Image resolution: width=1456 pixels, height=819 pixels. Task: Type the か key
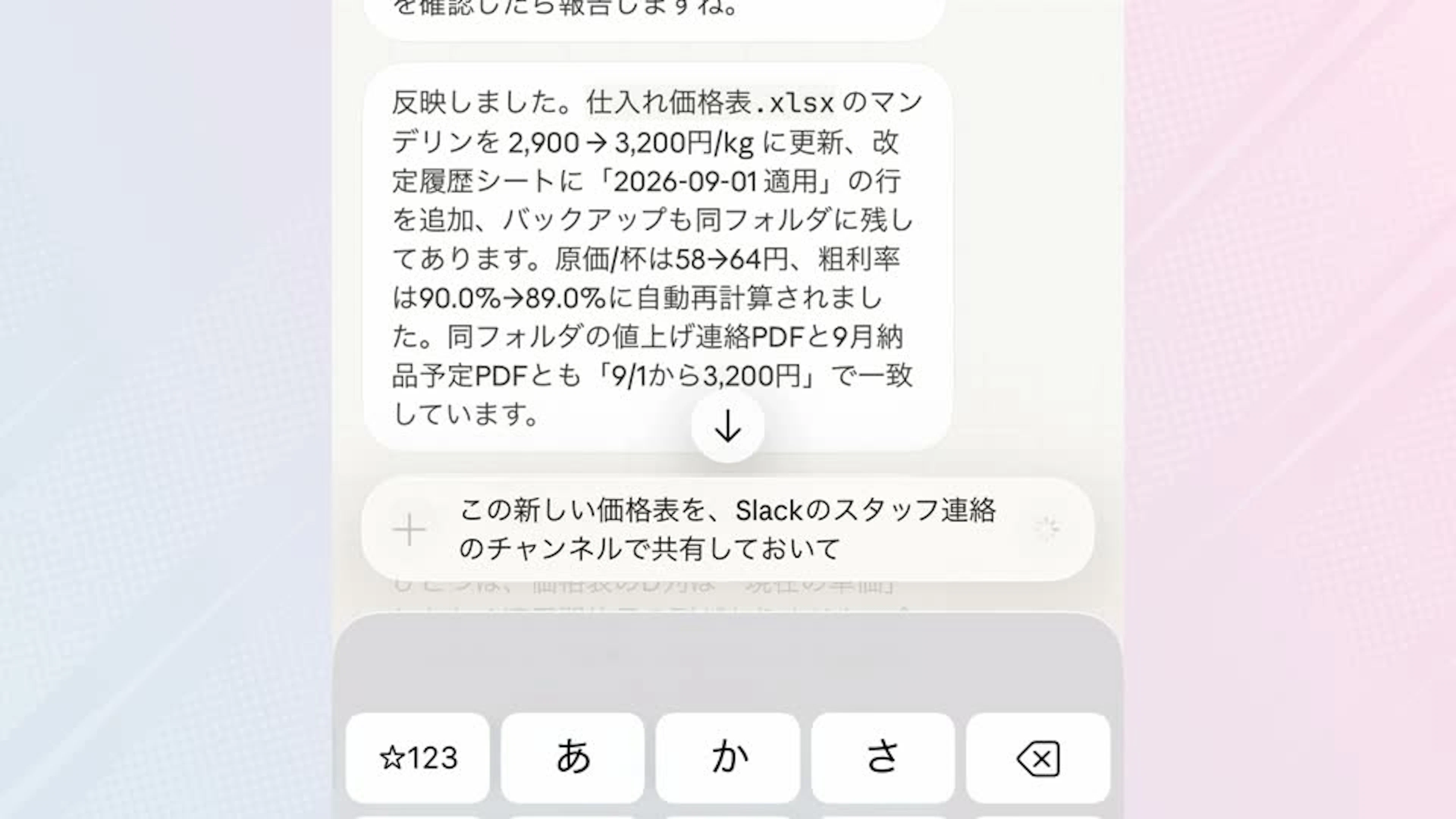point(728,758)
